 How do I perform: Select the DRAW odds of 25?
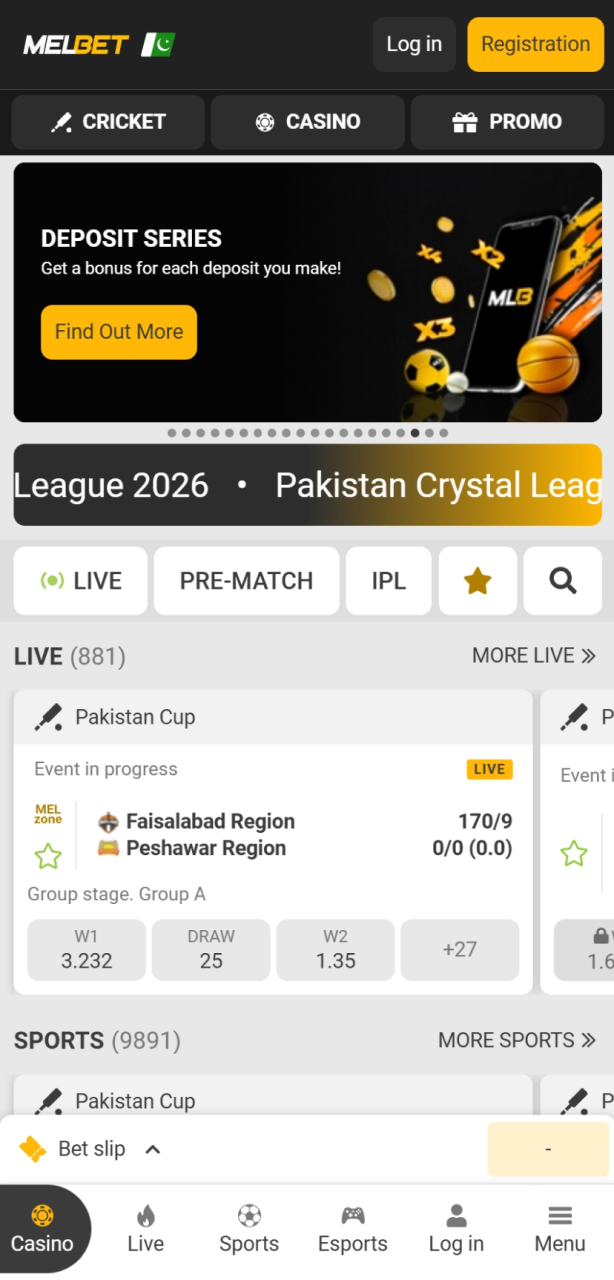pyautogui.click(x=211, y=950)
